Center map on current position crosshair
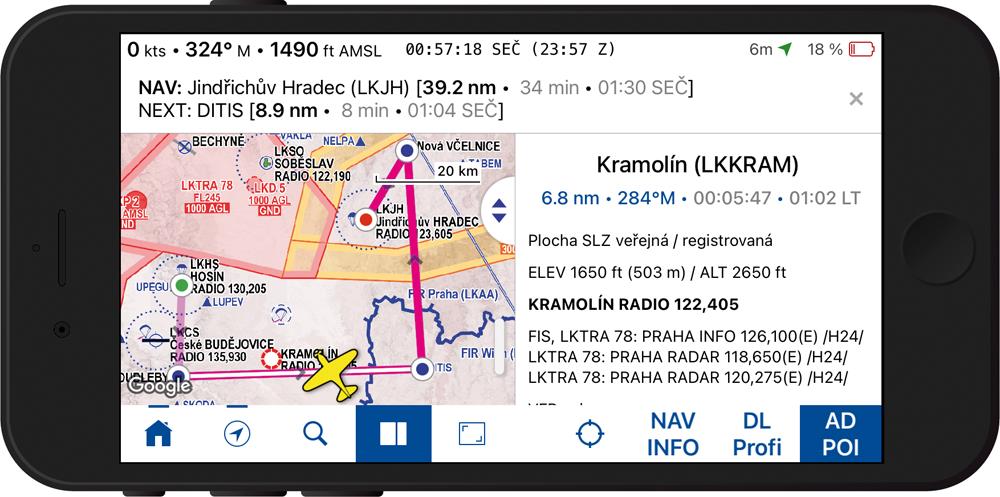Viewport: 1000px width, 497px height. pos(591,433)
